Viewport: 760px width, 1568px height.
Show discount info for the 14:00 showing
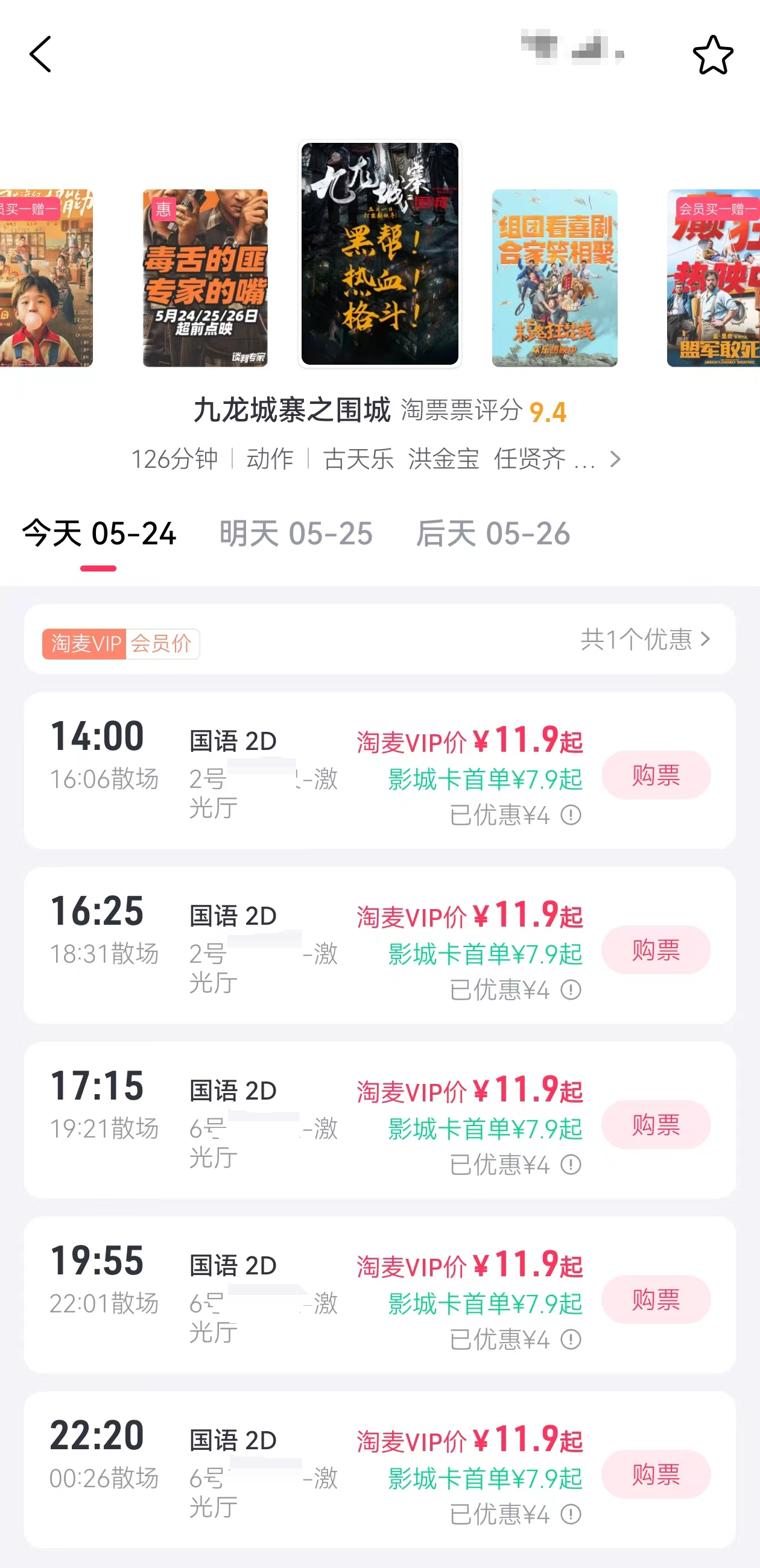pyautogui.click(x=571, y=815)
